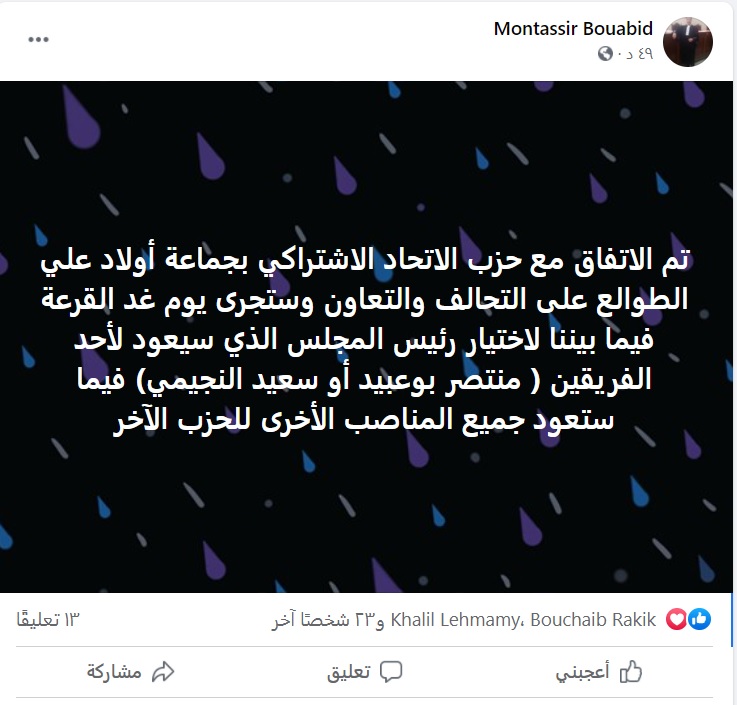Screen dimensions: 737x705
Task: View the ١٣ تعليقًا comments count
Action: pos(49,620)
